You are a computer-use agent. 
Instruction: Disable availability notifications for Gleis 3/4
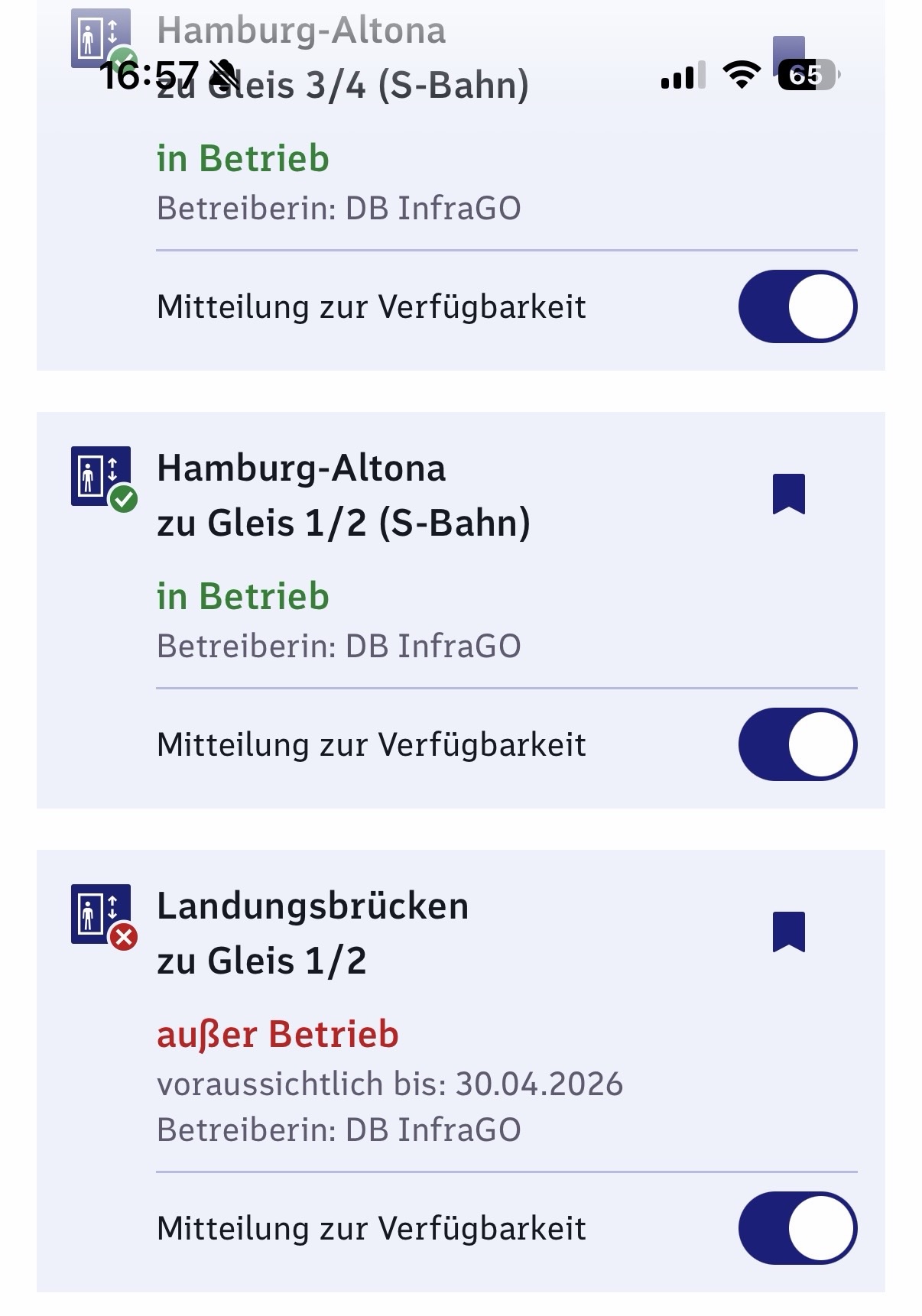click(797, 306)
